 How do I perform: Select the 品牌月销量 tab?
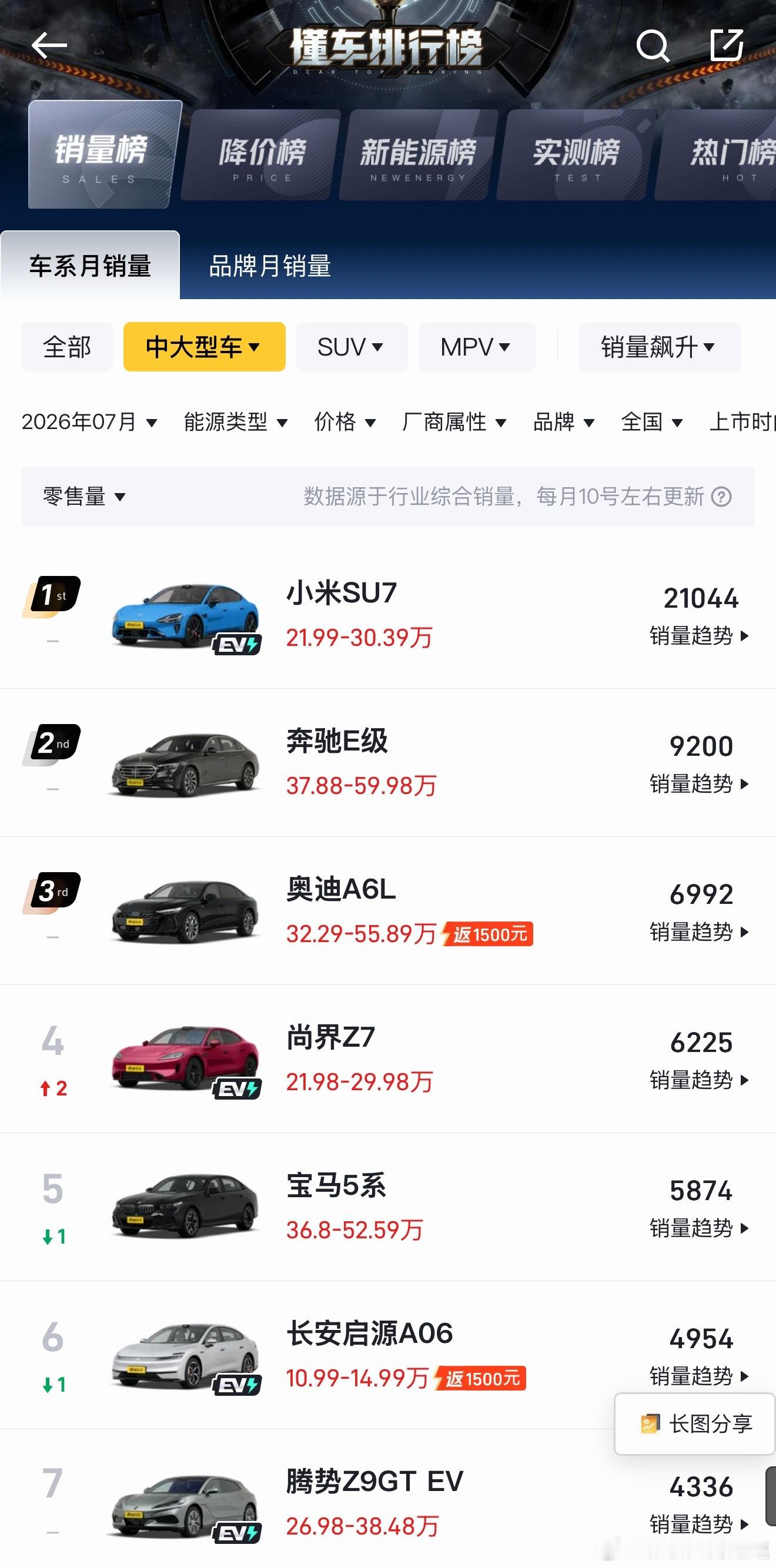click(x=270, y=266)
